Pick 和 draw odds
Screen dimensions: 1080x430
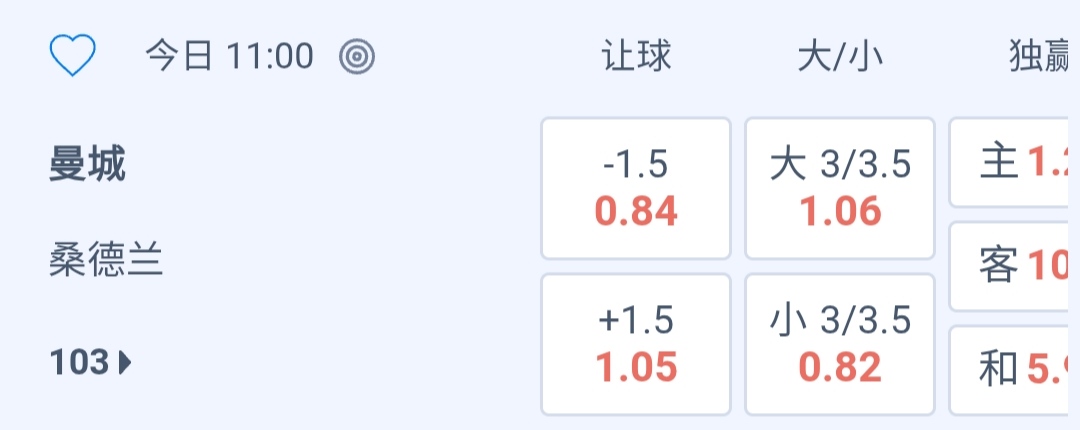tap(1014, 370)
